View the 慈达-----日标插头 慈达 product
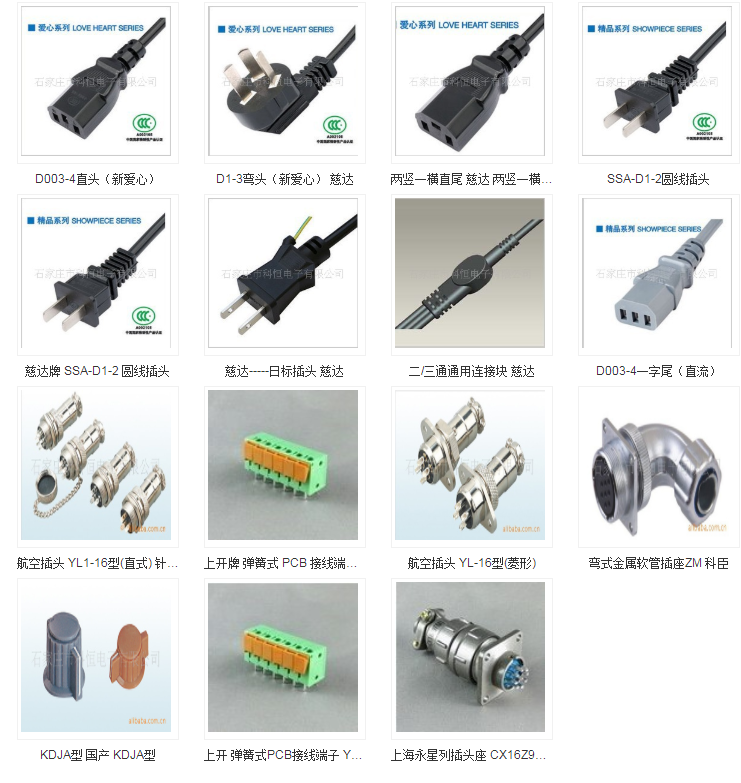 coord(284,275)
